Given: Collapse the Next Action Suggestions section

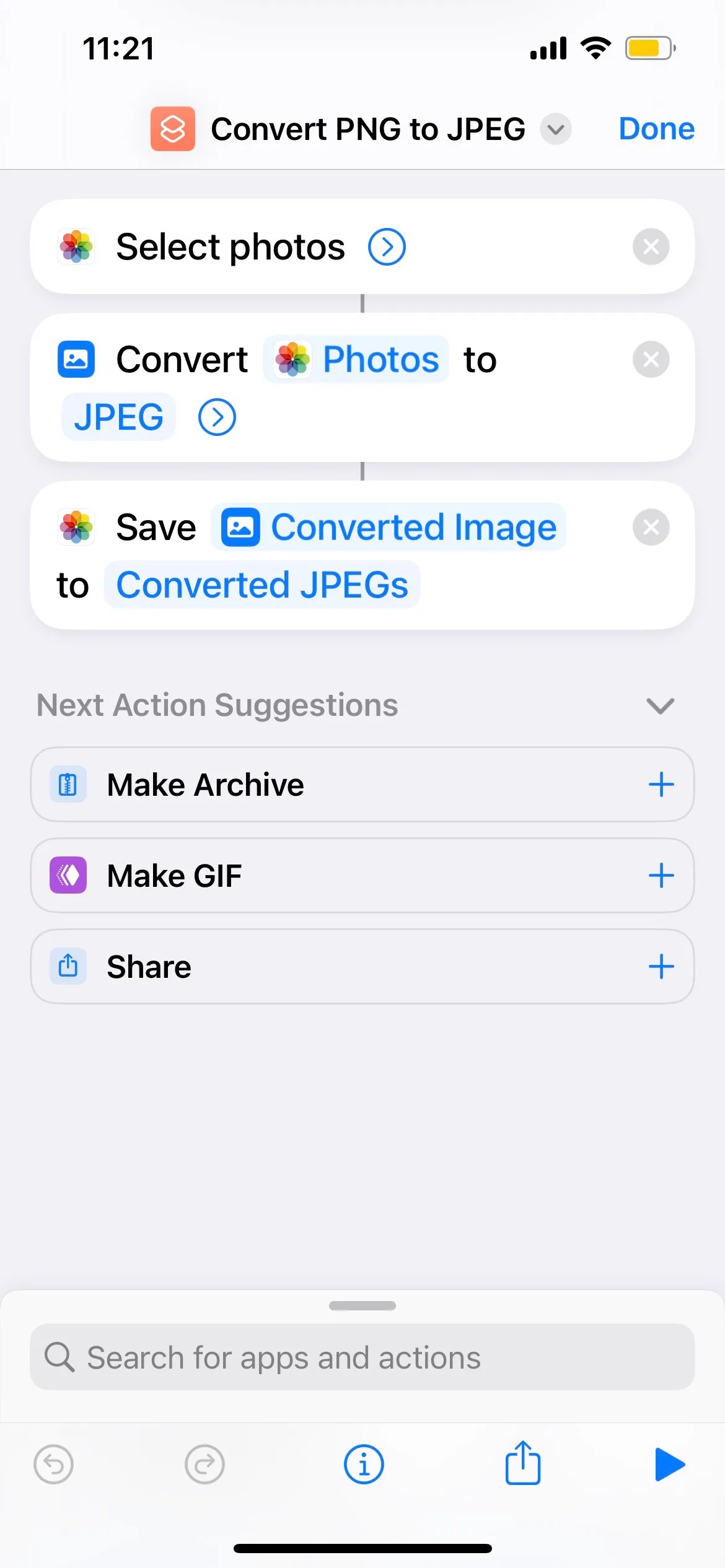Looking at the screenshot, I should [x=659, y=706].
